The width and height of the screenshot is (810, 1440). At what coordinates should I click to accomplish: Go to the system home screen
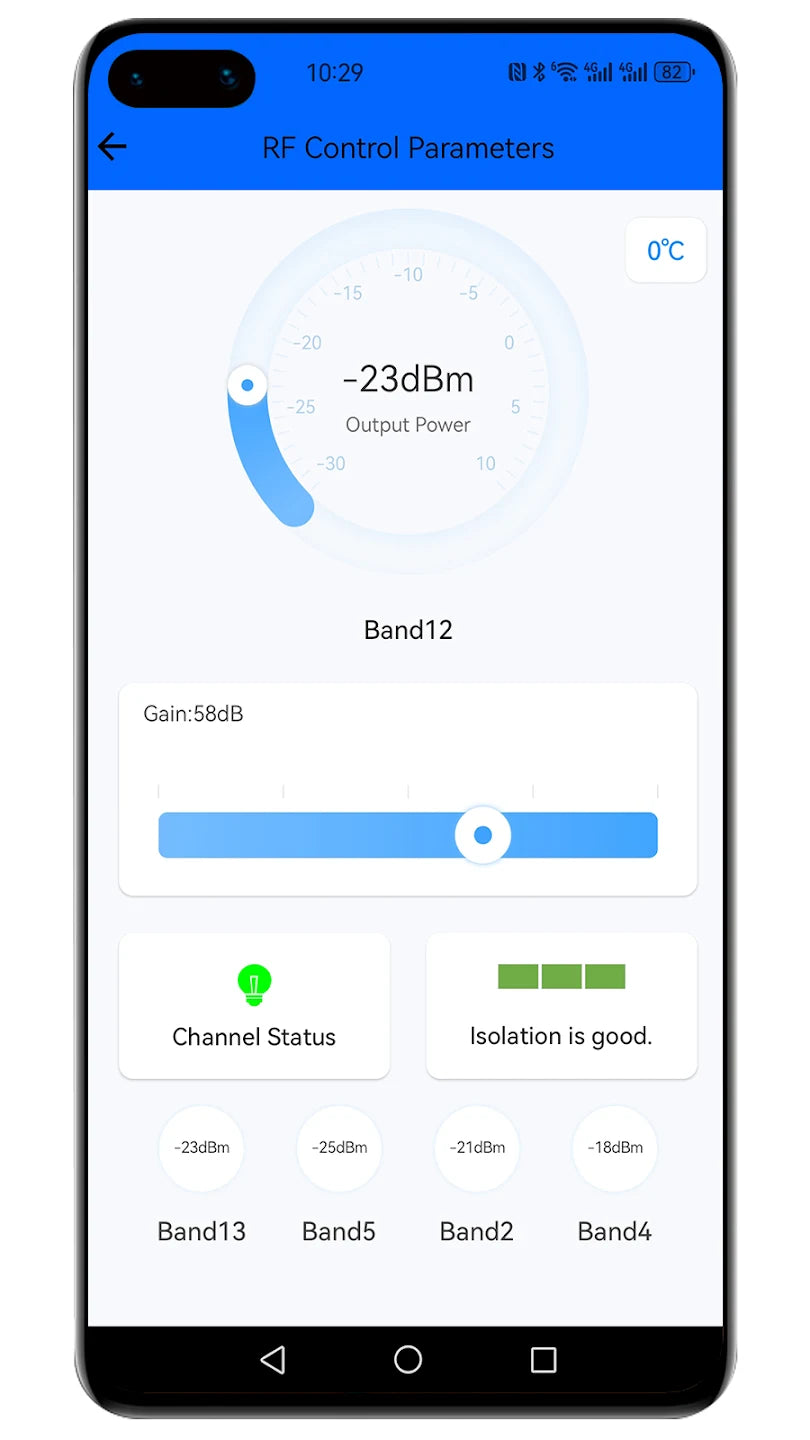click(408, 1359)
